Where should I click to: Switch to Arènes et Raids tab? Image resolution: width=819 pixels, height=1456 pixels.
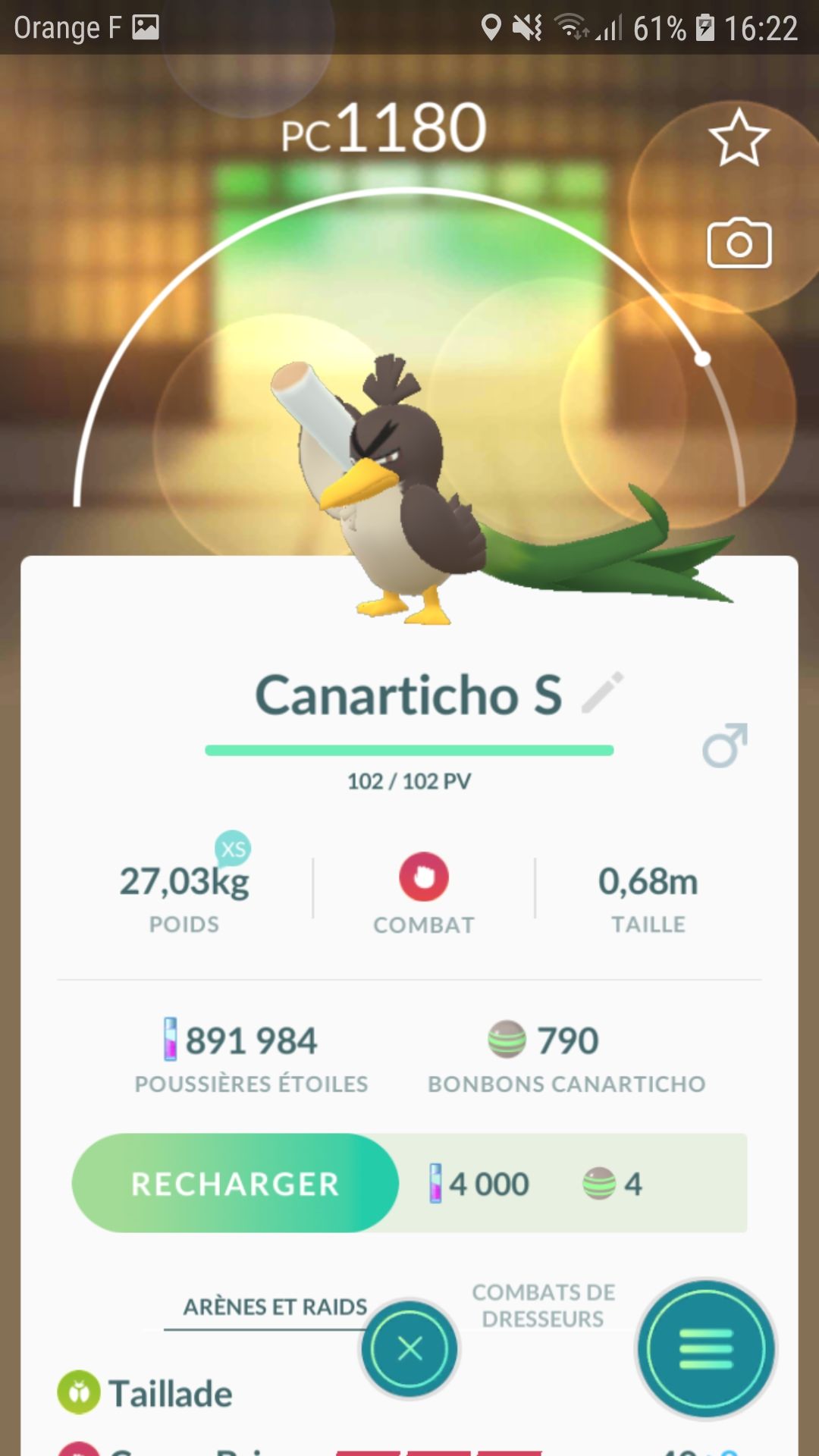(275, 1307)
